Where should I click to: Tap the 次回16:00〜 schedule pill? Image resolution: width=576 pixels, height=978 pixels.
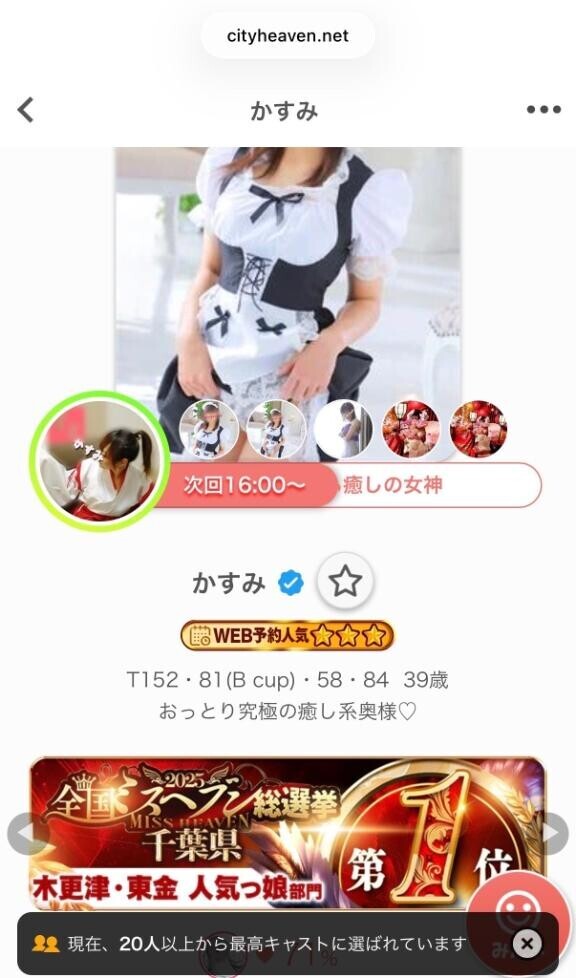245,485
